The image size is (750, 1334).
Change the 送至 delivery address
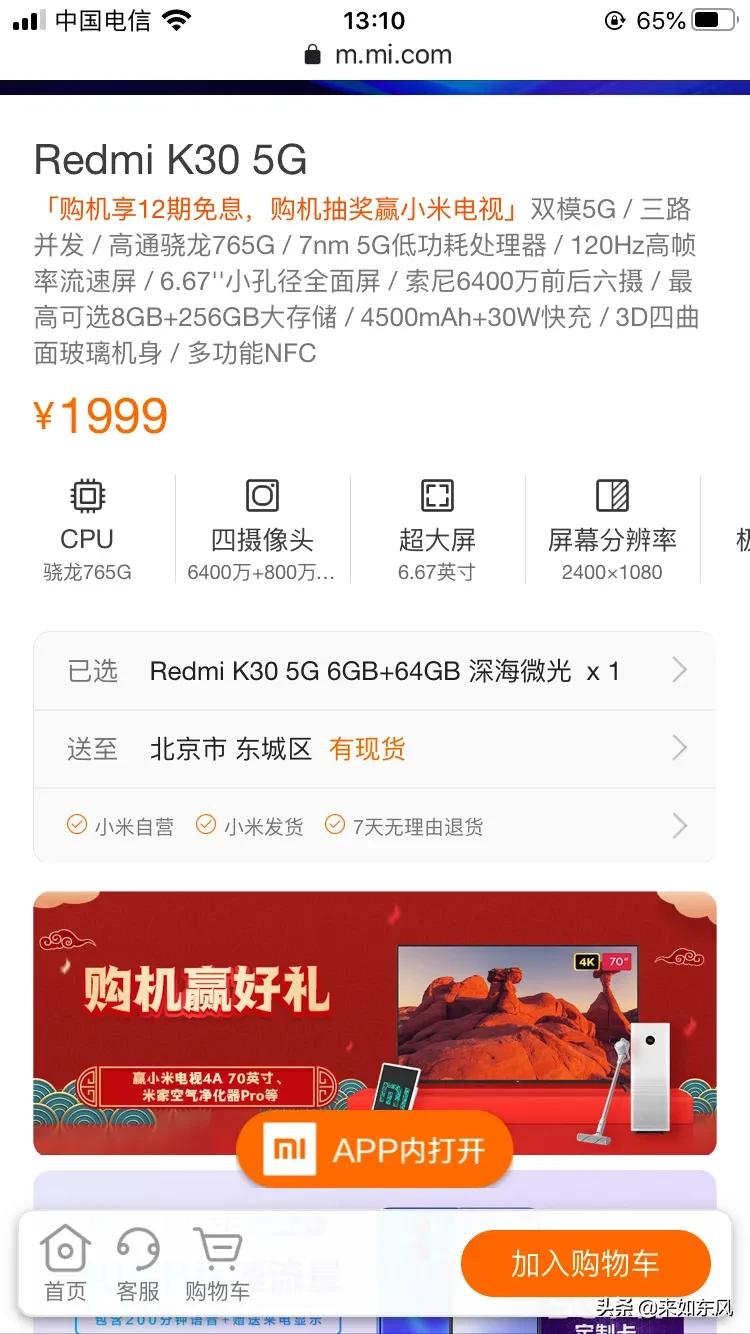click(x=375, y=749)
